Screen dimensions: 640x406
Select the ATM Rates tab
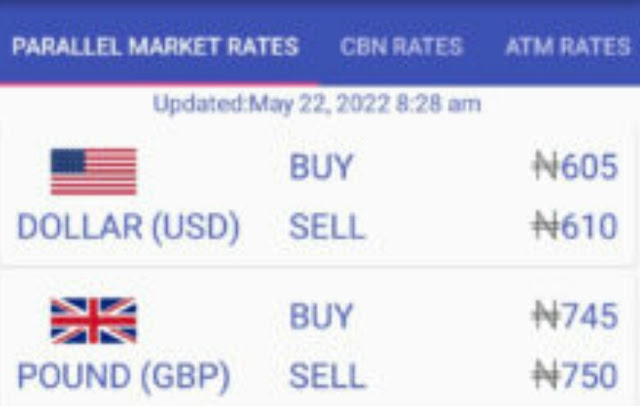pos(567,46)
